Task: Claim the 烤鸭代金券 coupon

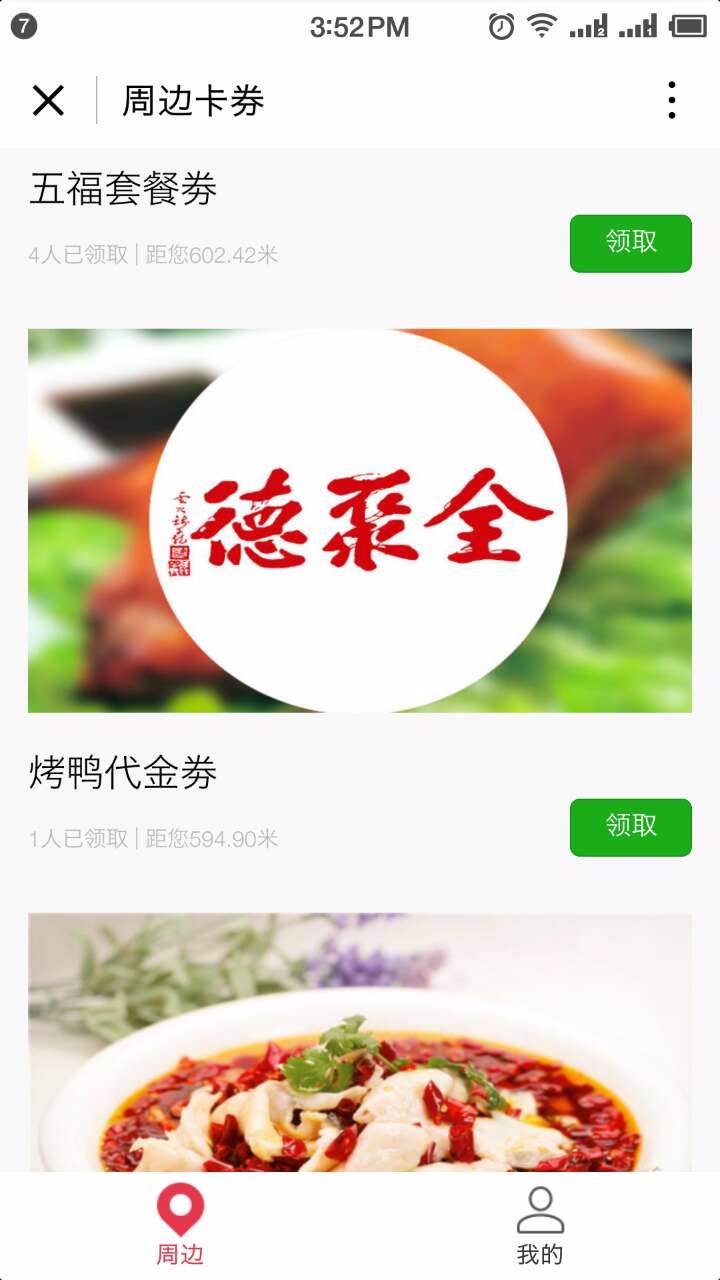Action: click(x=630, y=827)
